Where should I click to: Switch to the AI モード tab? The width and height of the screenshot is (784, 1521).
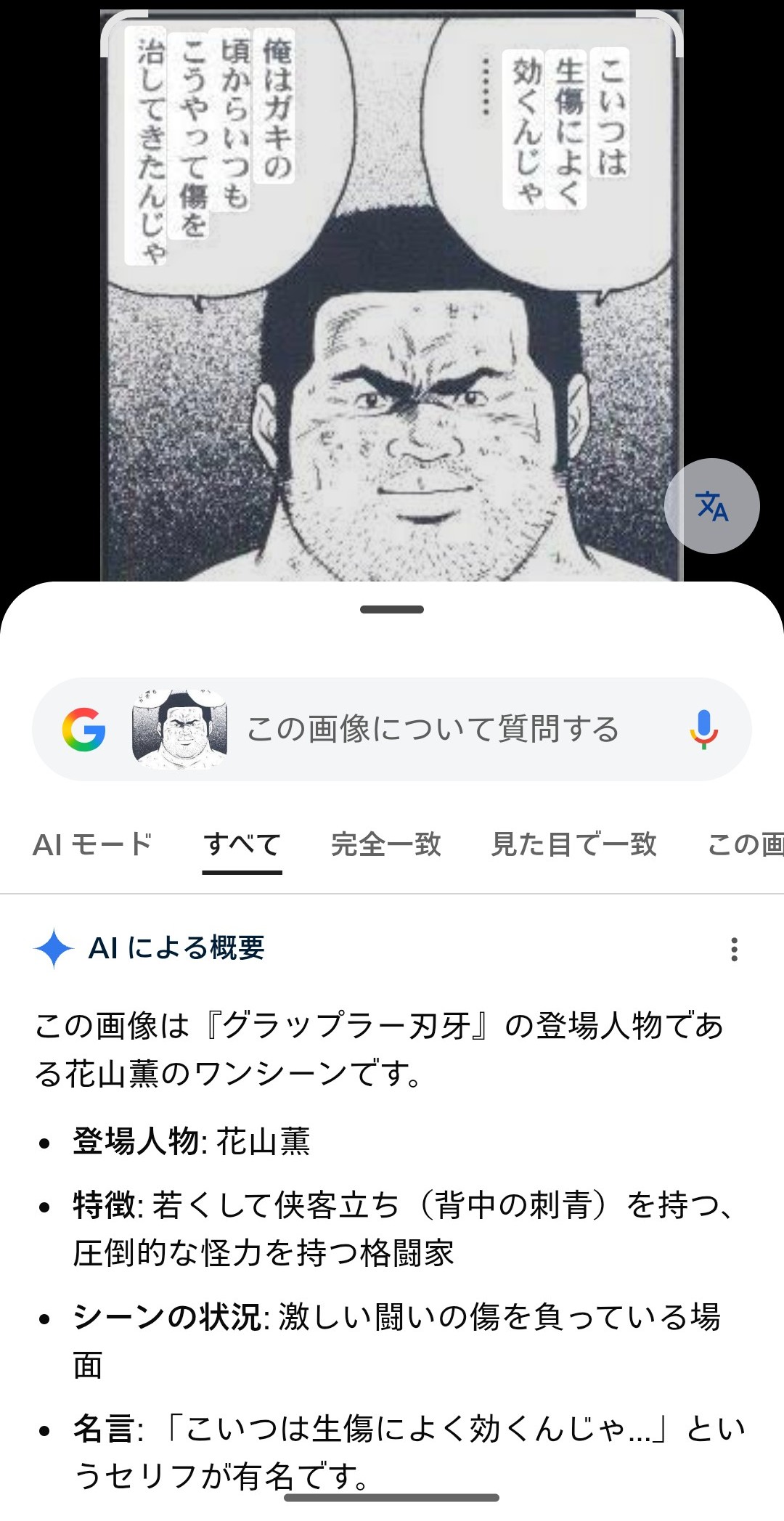[93, 844]
